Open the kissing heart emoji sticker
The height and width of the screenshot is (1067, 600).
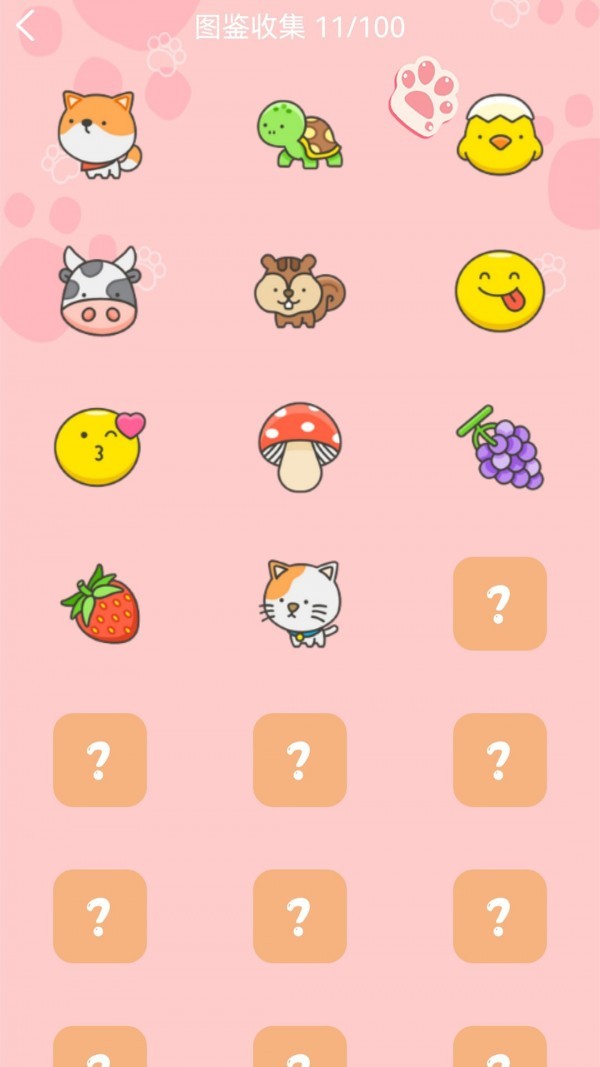pos(98,446)
